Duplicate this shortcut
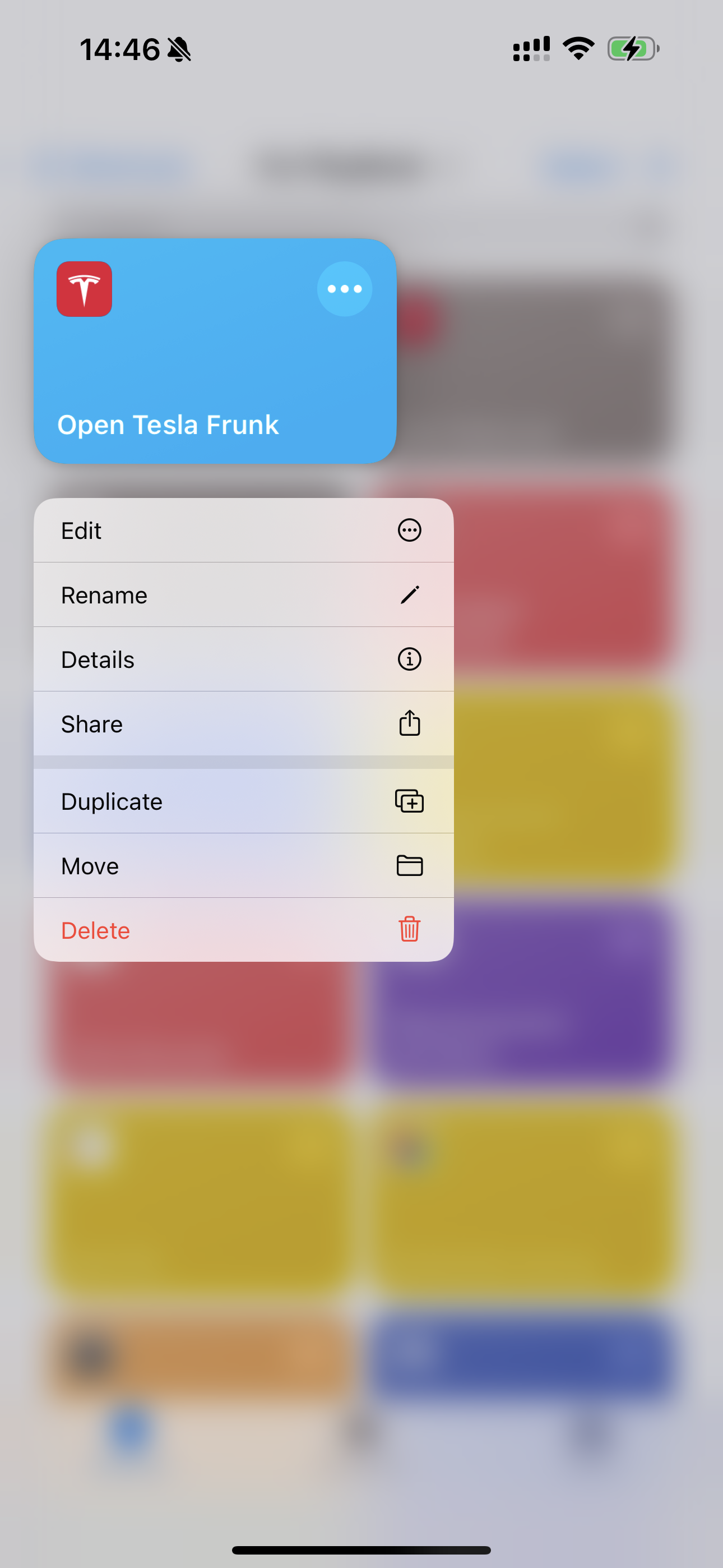This screenshot has height=1568, width=723. pyautogui.click(x=243, y=801)
